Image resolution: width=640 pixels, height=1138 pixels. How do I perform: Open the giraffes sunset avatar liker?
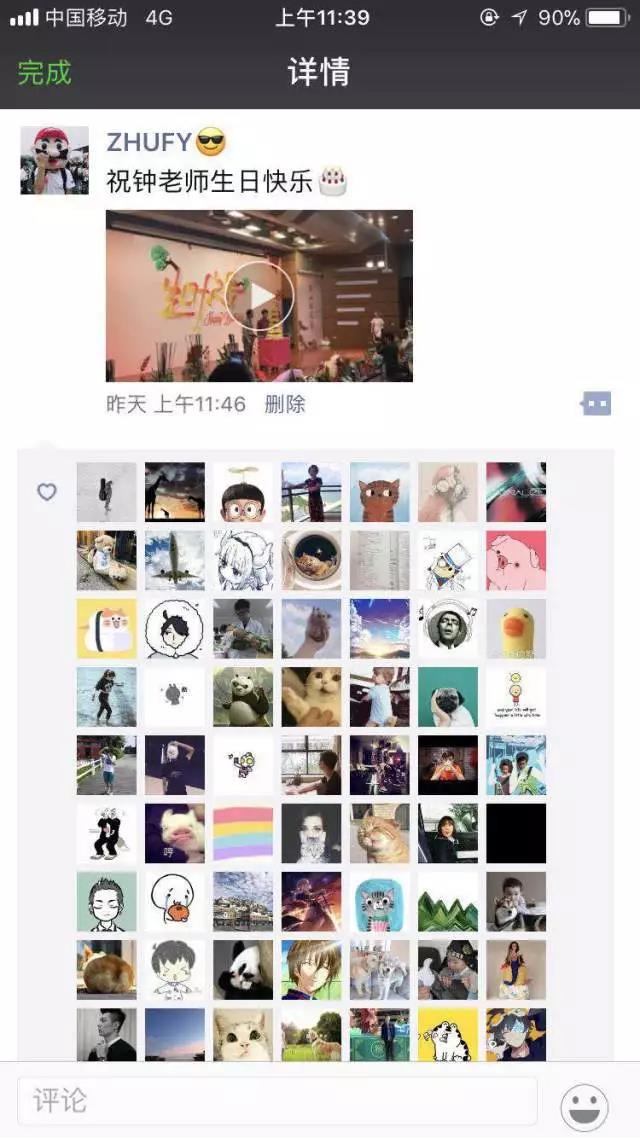point(175,492)
